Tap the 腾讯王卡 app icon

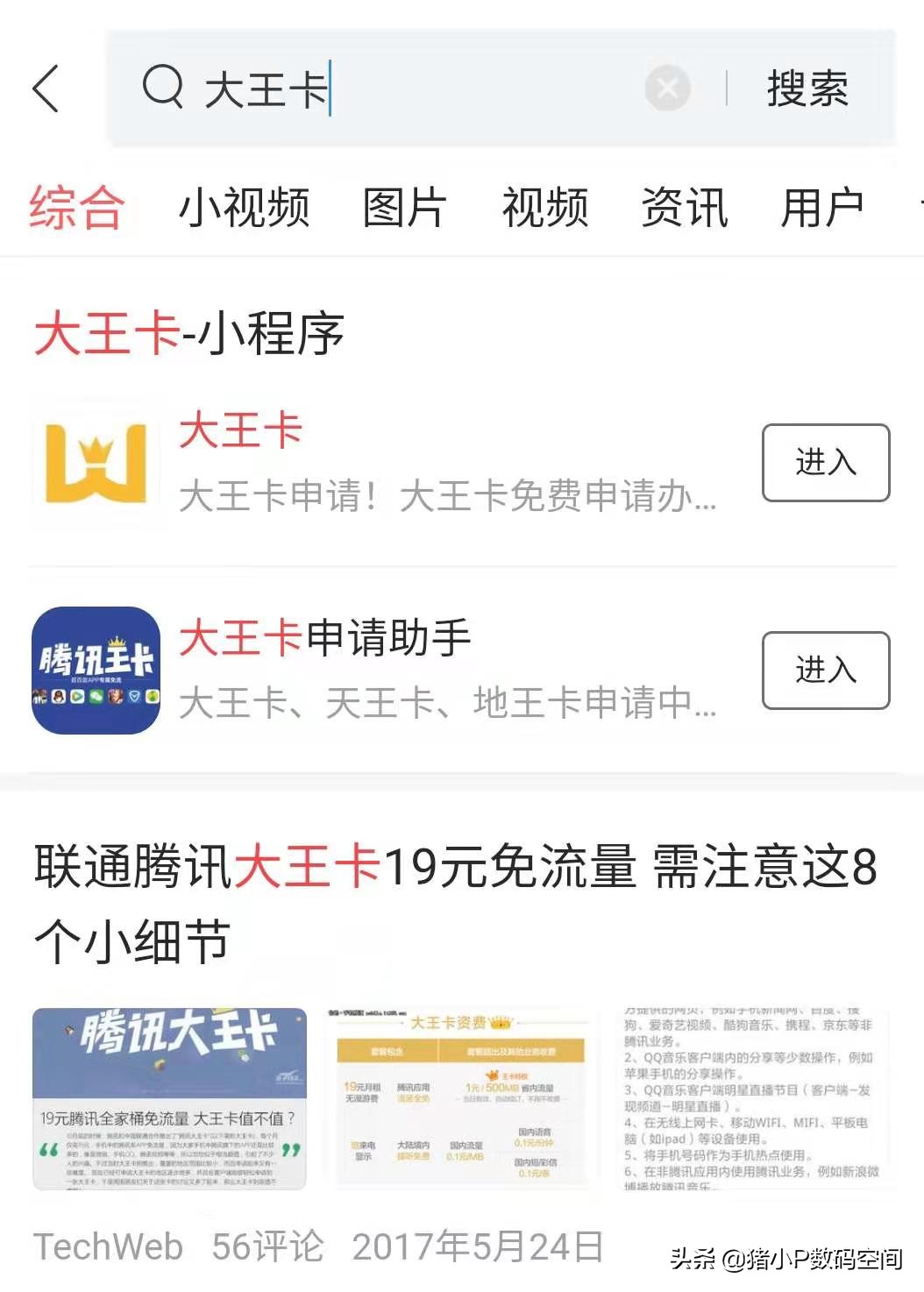click(x=96, y=670)
